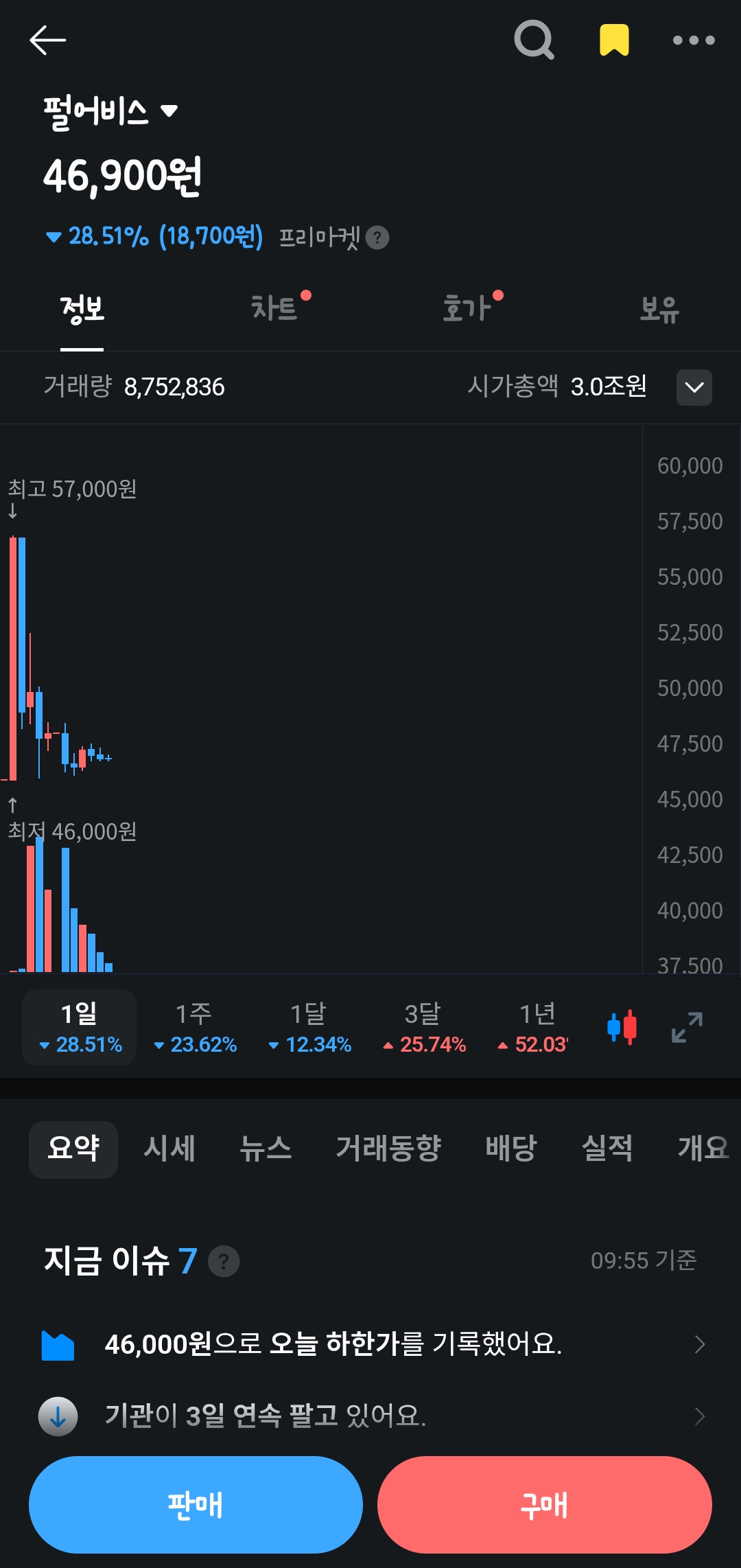Open the 하한가 issue row
Viewport: 741px width, 1568px height.
[370, 1344]
